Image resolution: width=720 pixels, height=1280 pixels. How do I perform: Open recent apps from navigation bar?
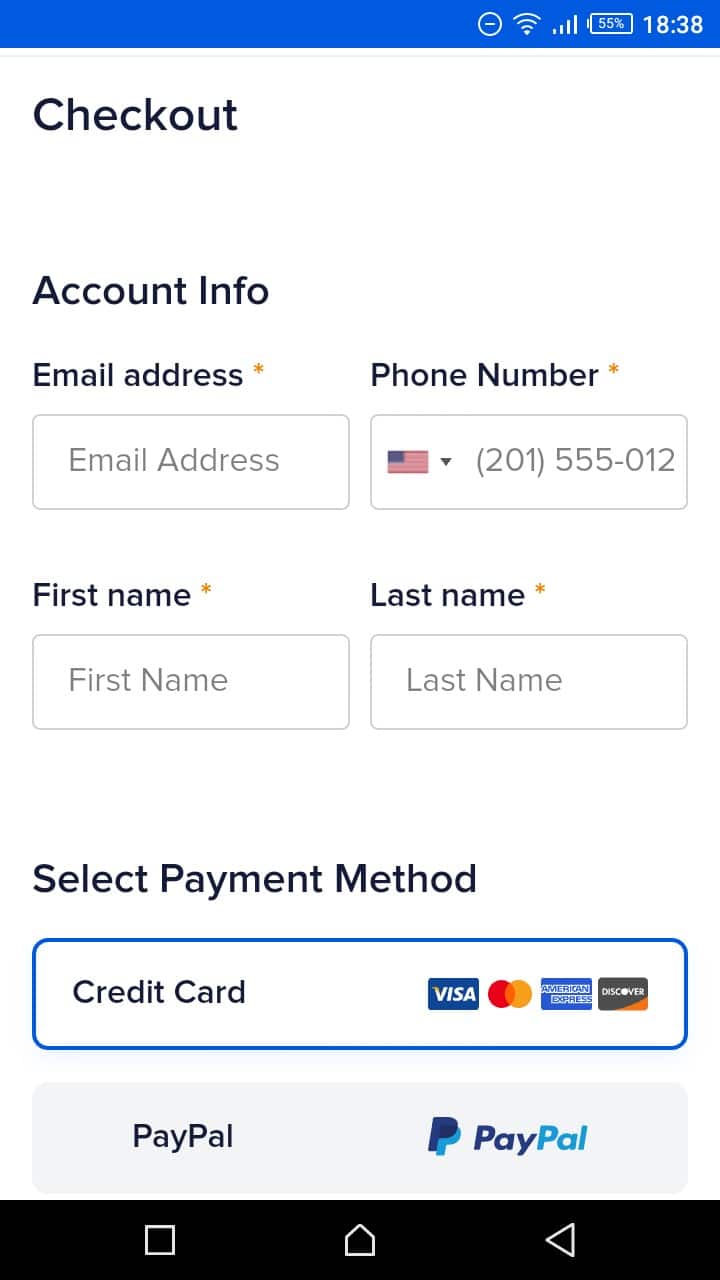[160, 1240]
